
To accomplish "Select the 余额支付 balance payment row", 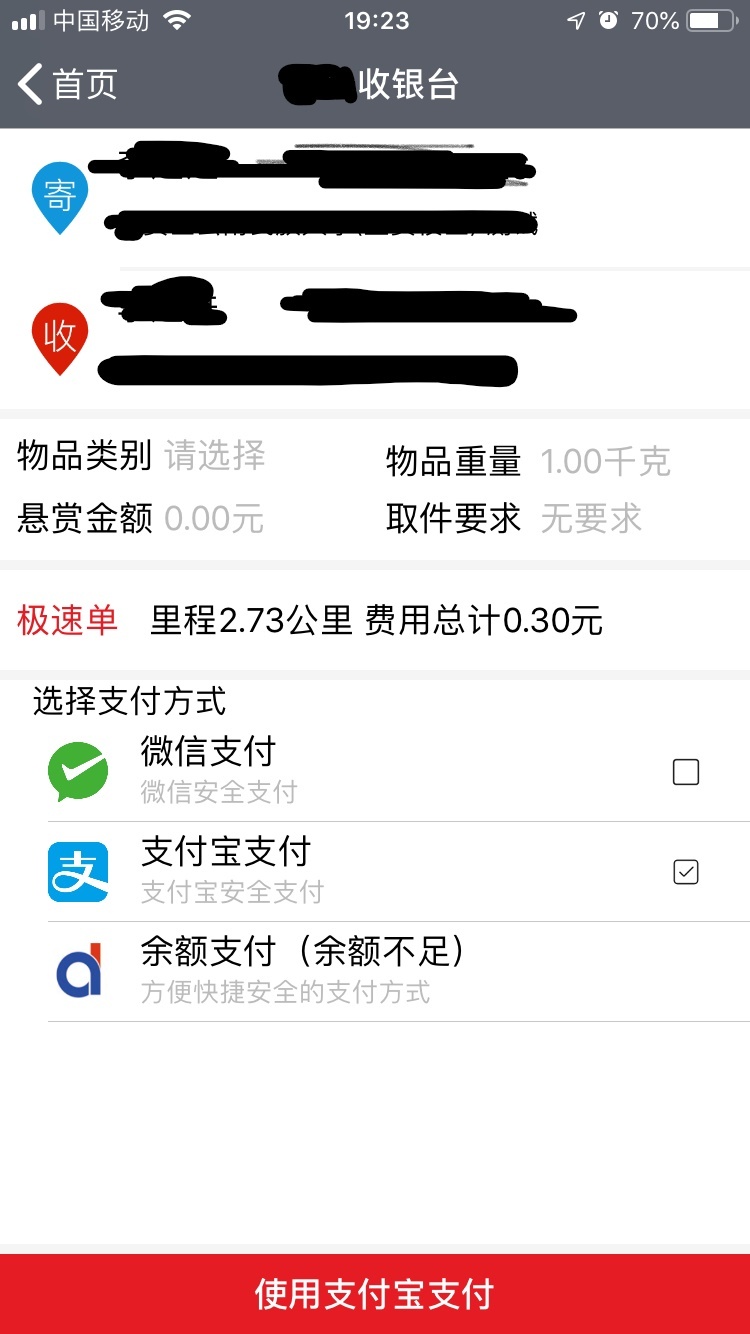I will pos(398,972).
